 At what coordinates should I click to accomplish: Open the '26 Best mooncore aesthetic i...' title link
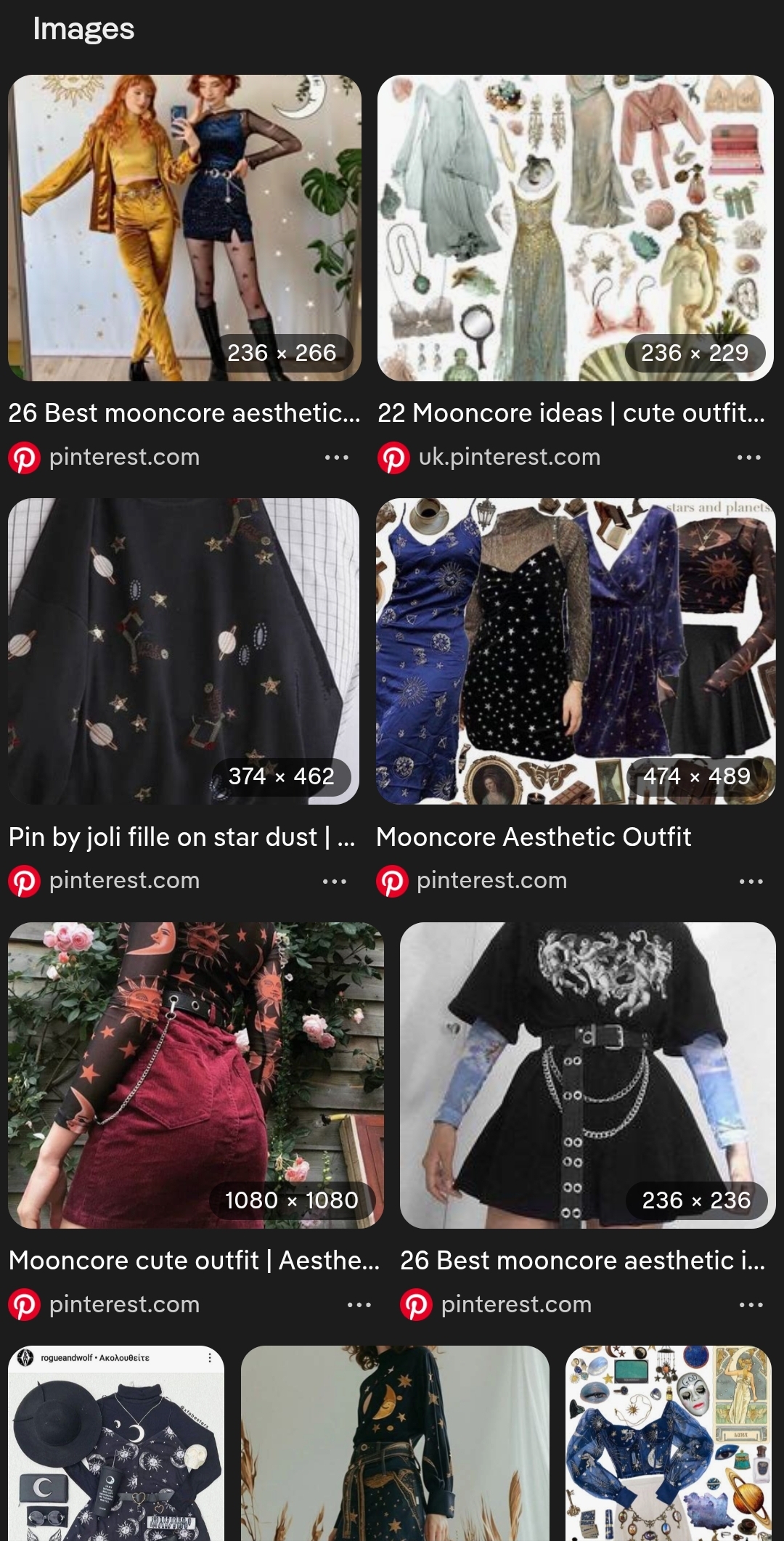[582, 1261]
